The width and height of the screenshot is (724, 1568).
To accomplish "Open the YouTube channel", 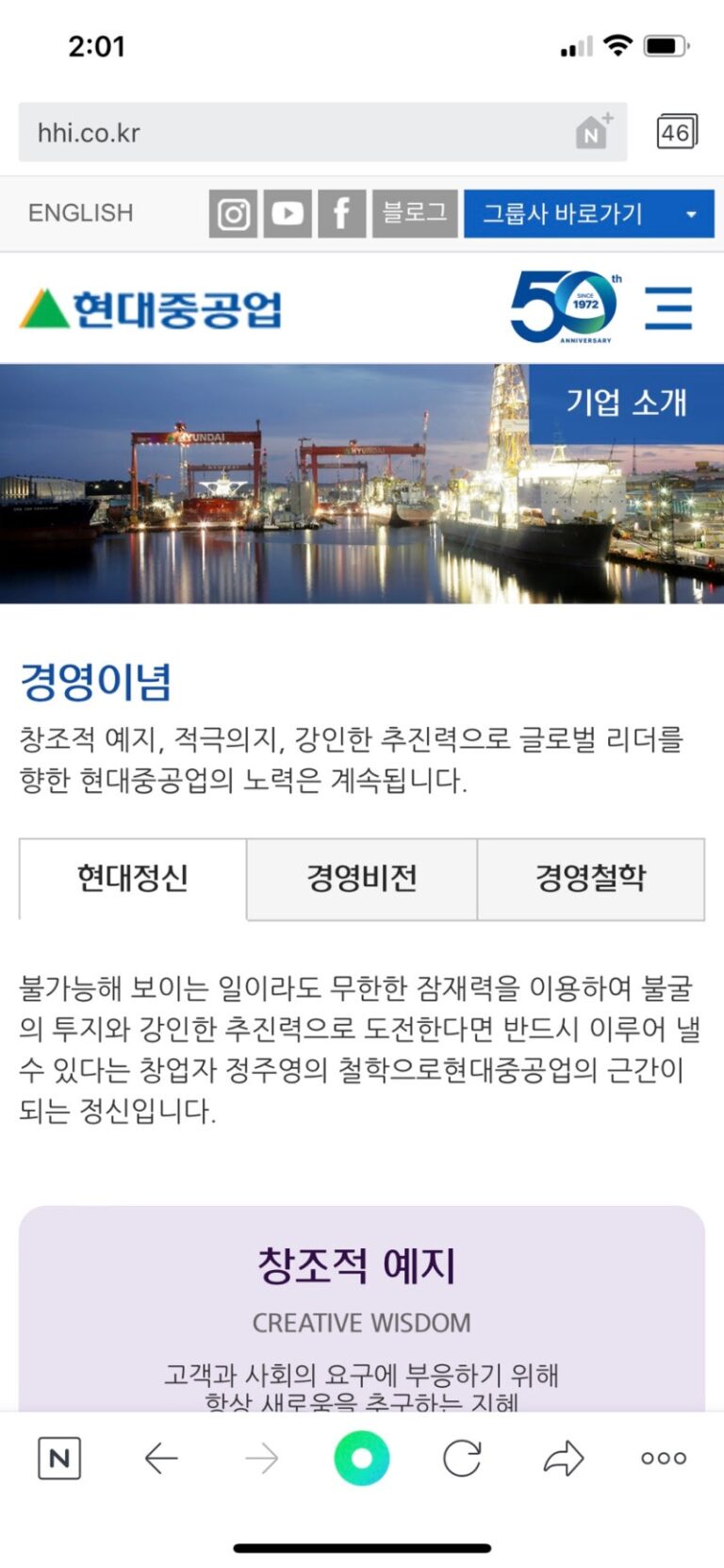I will point(288,214).
